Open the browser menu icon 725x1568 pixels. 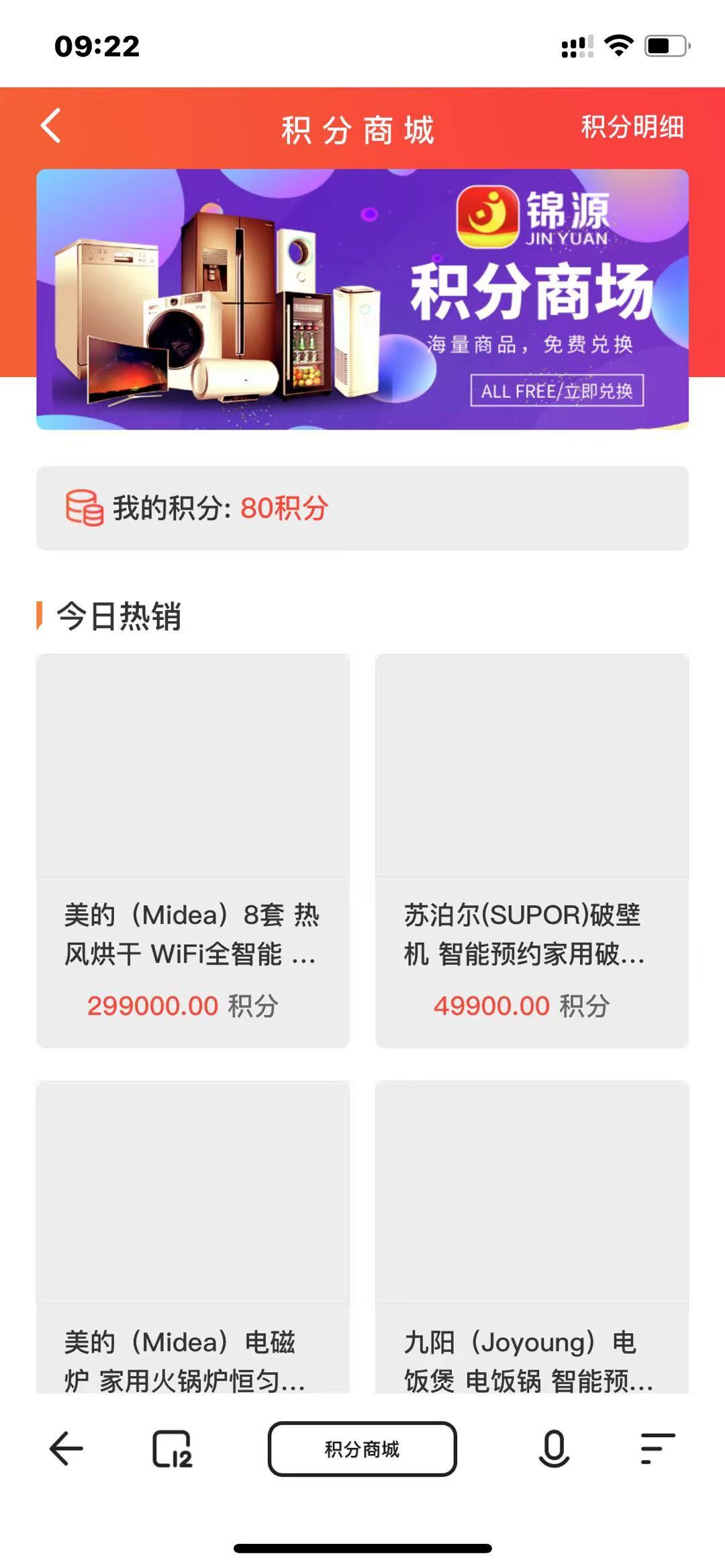(657, 1449)
